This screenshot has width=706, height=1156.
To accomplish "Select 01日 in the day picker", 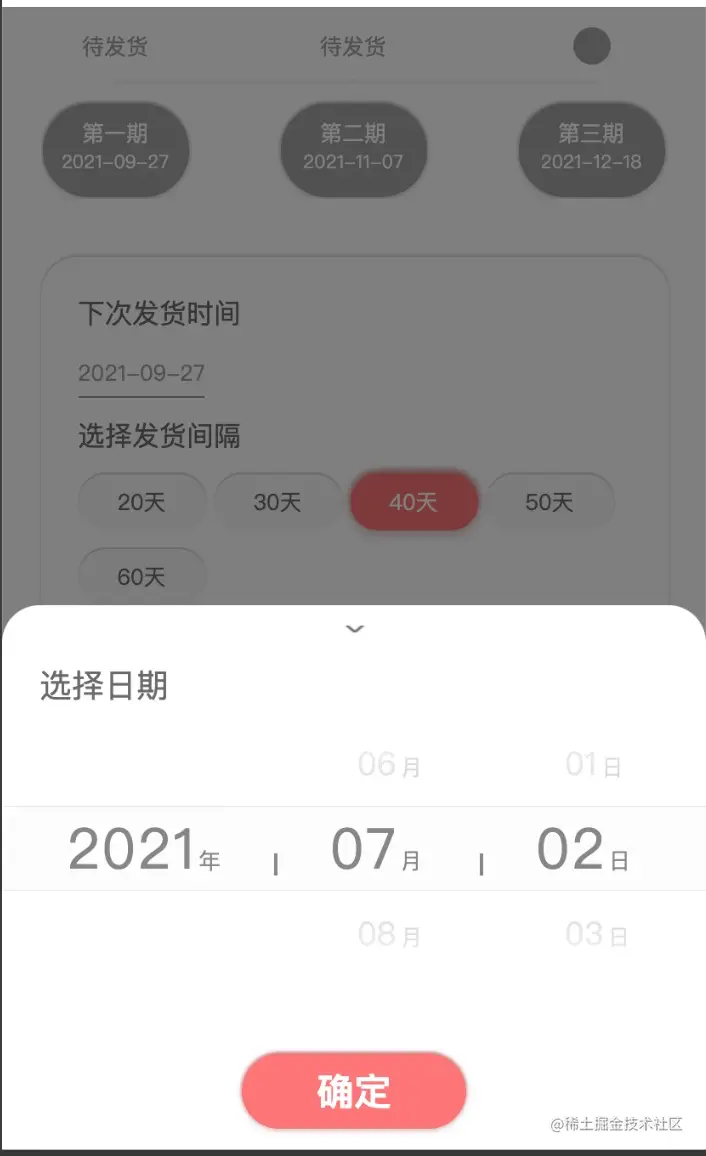I will [x=593, y=765].
